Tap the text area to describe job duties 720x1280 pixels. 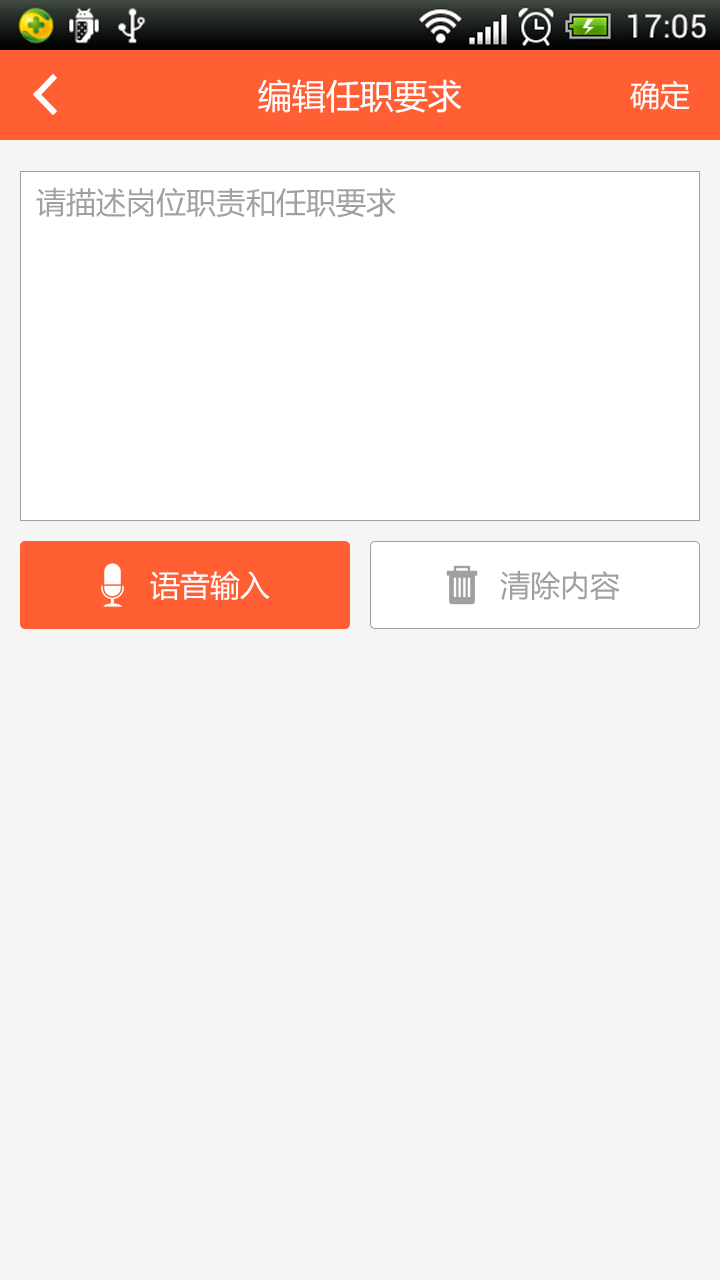point(360,345)
